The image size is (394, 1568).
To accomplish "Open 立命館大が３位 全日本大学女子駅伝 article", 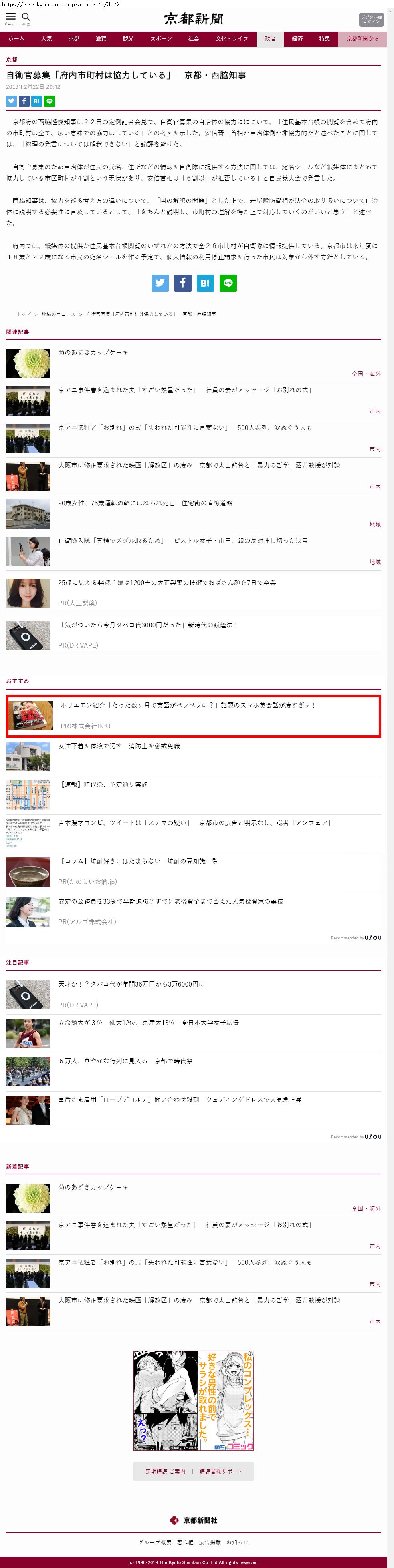I will coord(148,1023).
